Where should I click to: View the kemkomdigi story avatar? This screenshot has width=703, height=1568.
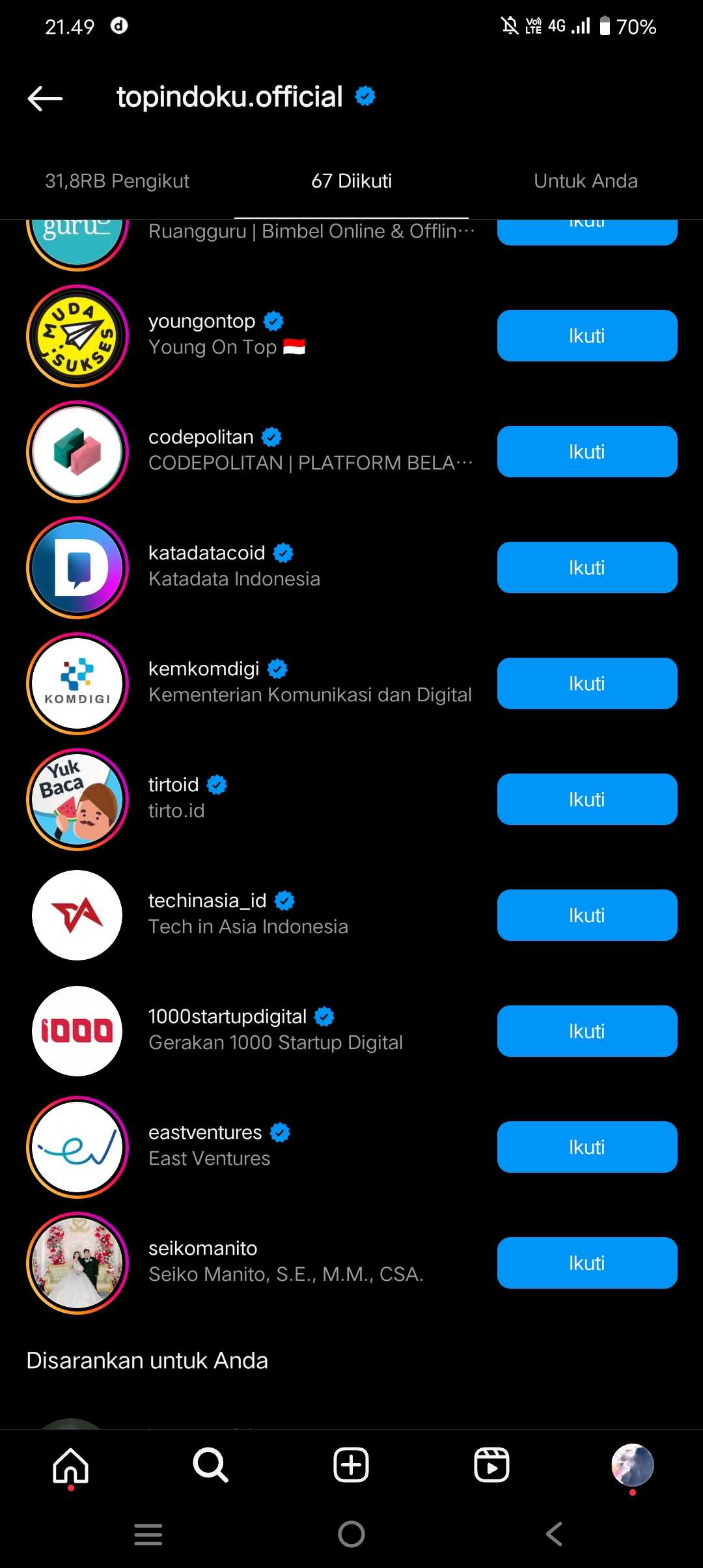pyautogui.click(x=77, y=684)
